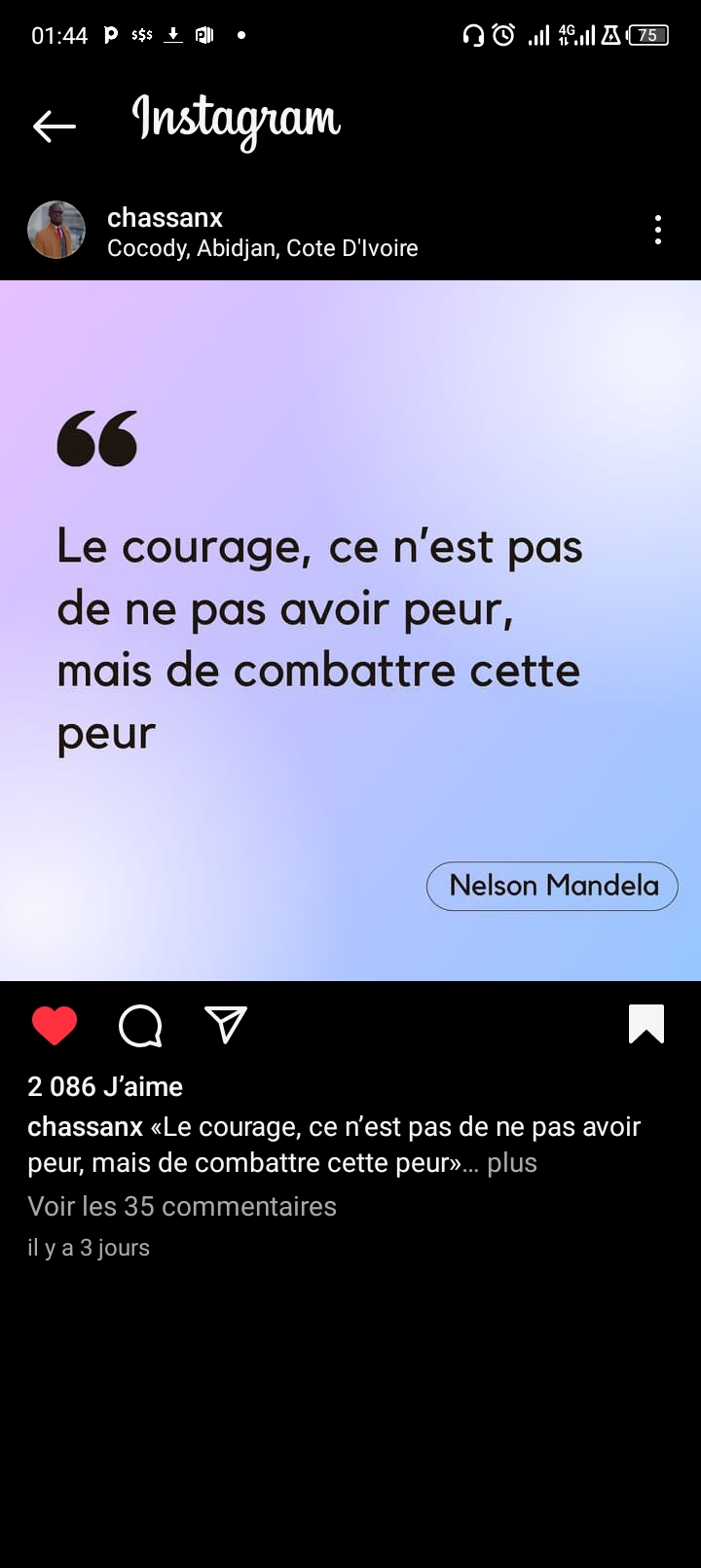Remove the post from saved bookmarks
This screenshot has width=701, height=1568.
click(x=646, y=1024)
